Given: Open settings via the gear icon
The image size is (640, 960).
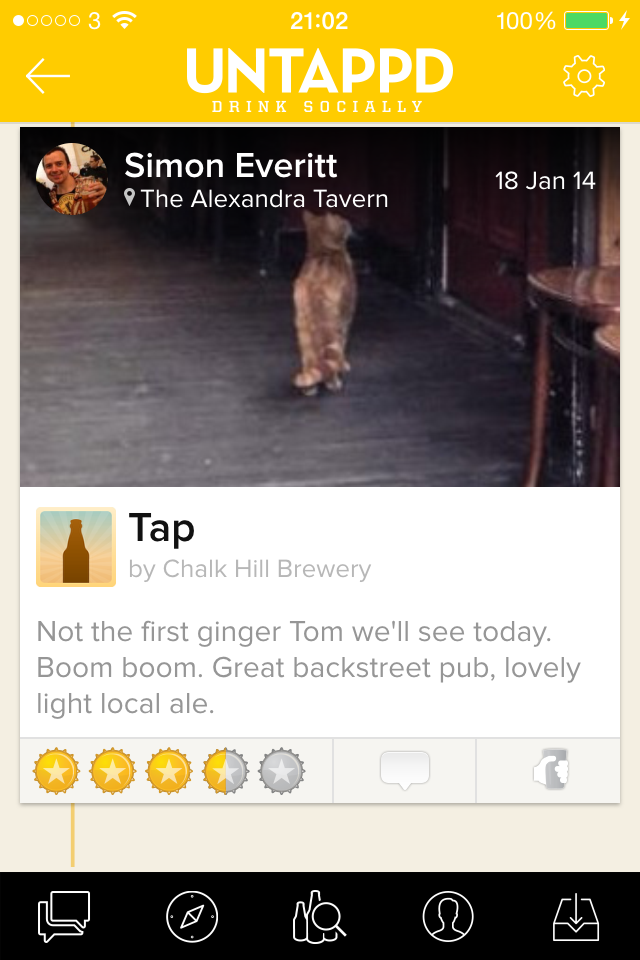Looking at the screenshot, I should pos(584,77).
